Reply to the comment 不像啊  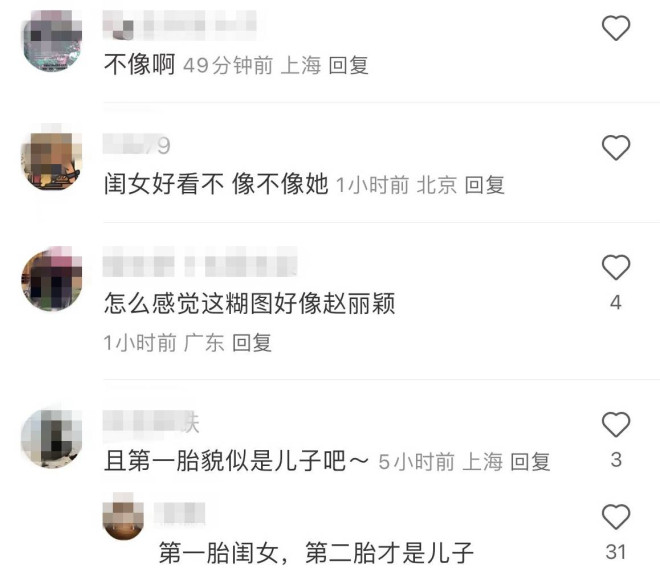tap(348, 66)
